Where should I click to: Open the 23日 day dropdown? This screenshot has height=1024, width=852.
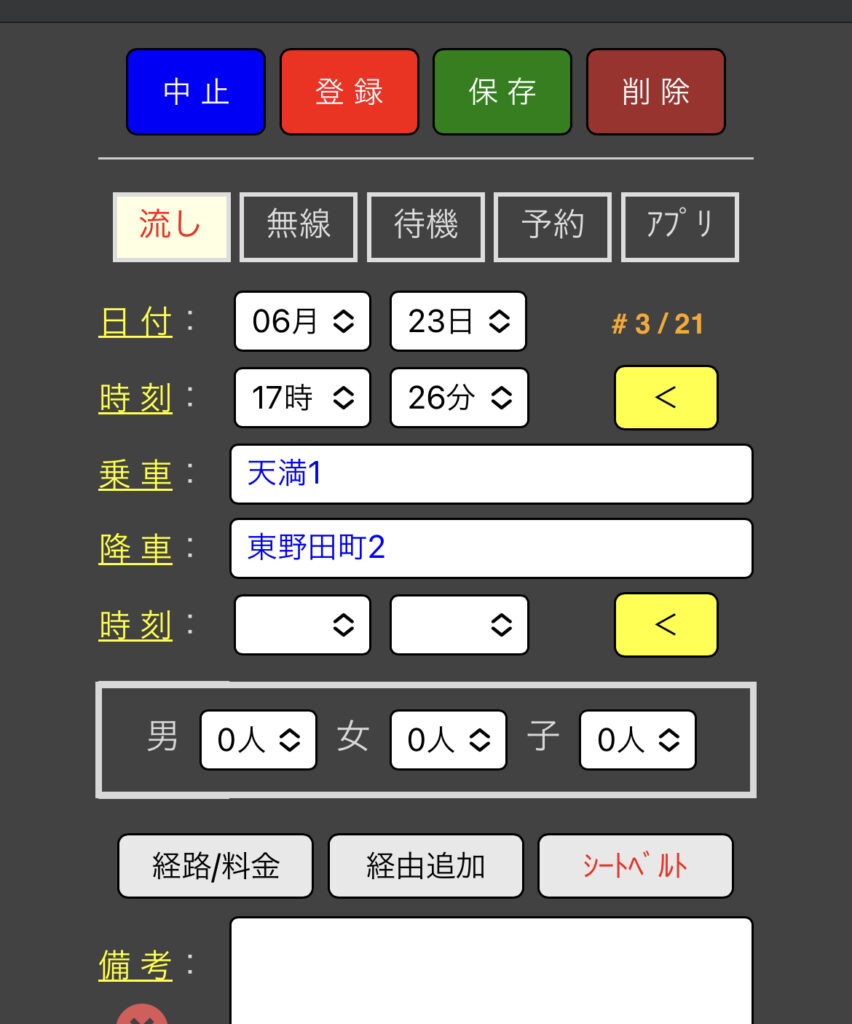[x=458, y=321]
